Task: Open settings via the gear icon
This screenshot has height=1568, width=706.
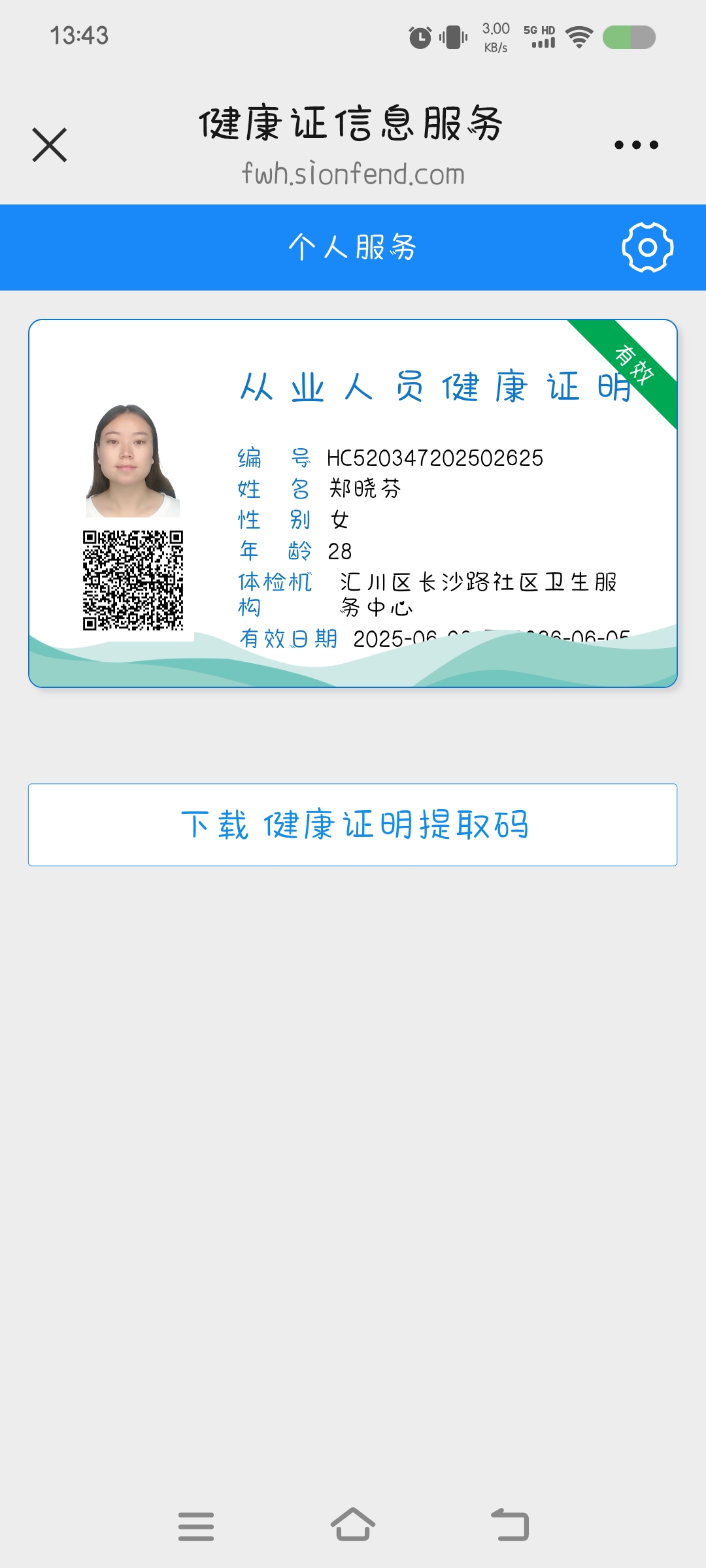Action: point(647,247)
